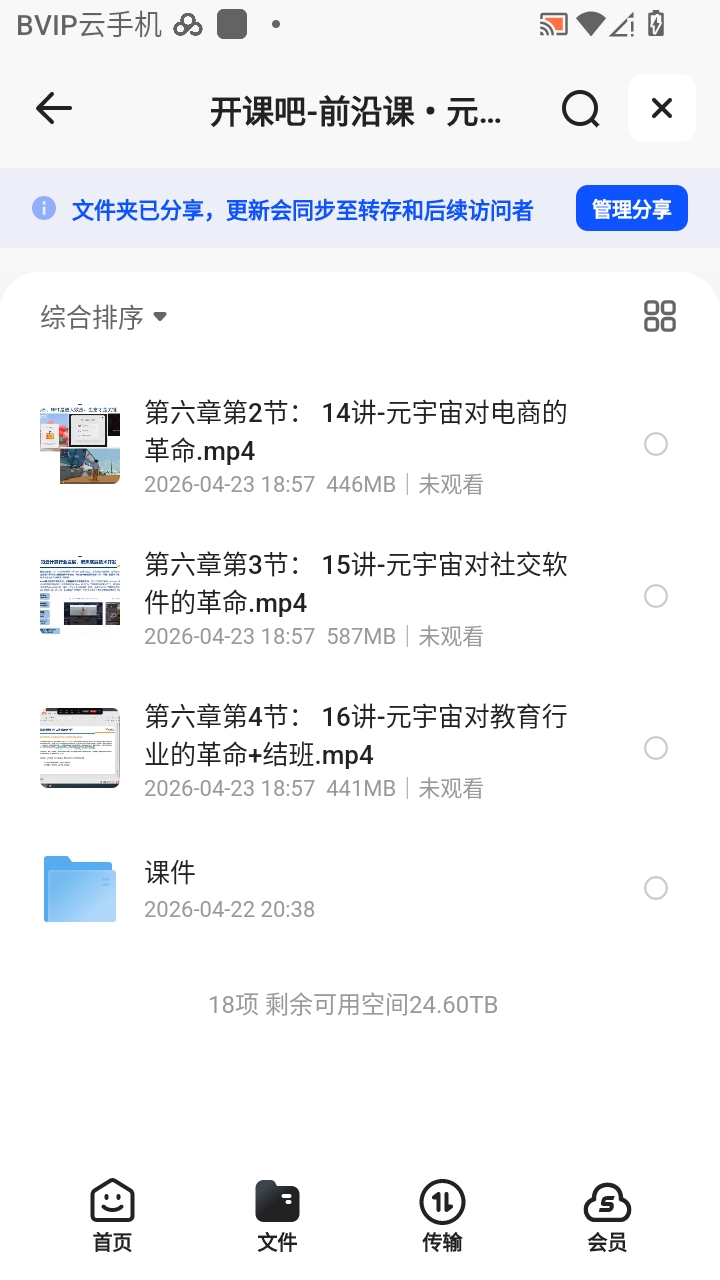This screenshot has width=720, height=1280.
Task: Switch to grid view layout
Action: [x=659, y=315]
